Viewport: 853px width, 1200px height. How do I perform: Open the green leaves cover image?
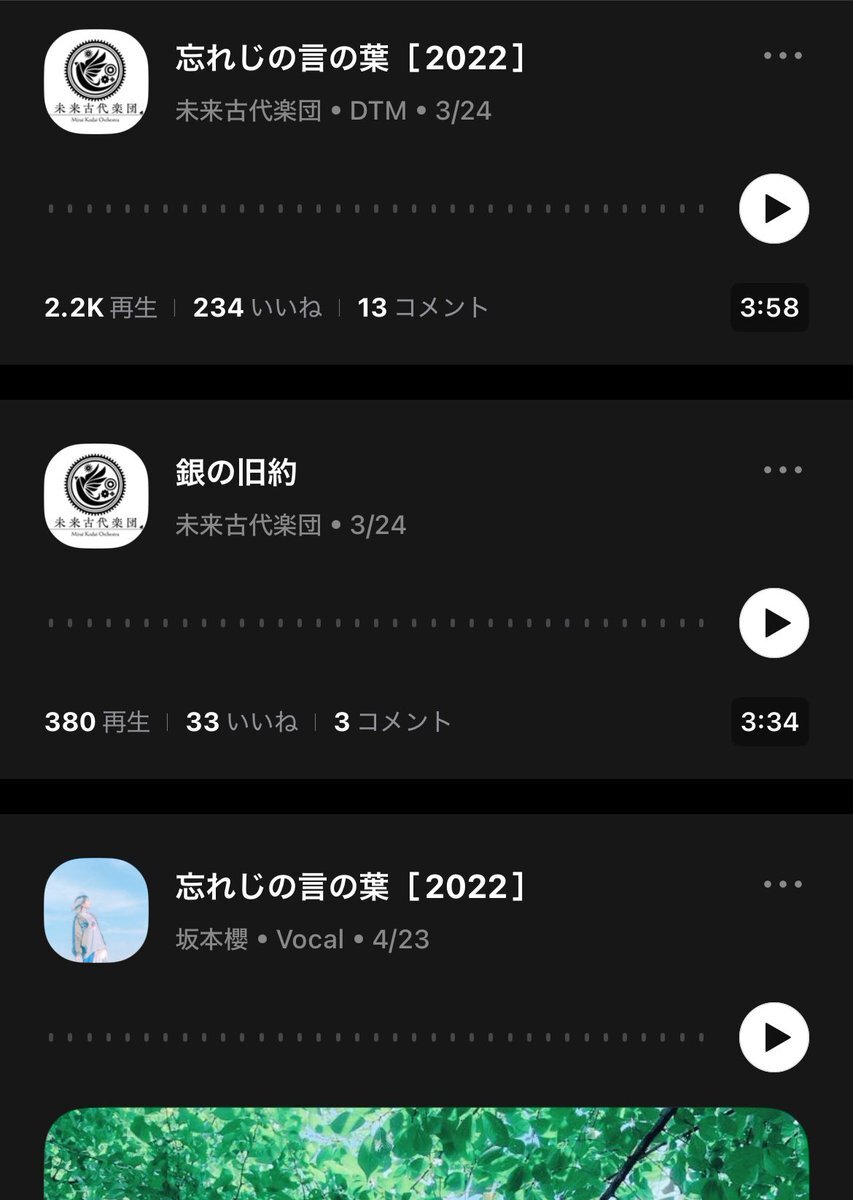pyautogui.click(x=426, y=1155)
